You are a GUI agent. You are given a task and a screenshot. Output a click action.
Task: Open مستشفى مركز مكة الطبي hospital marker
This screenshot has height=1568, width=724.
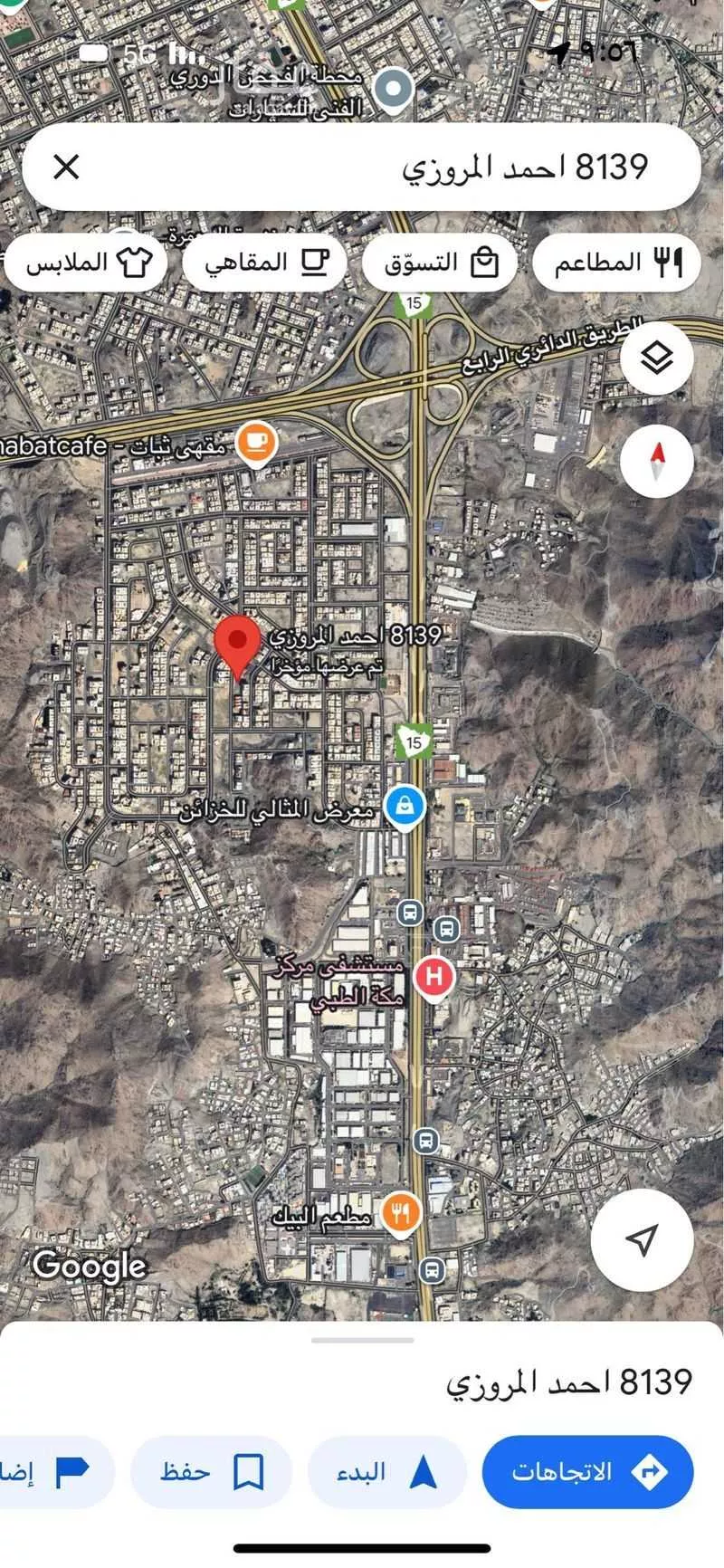(433, 977)
